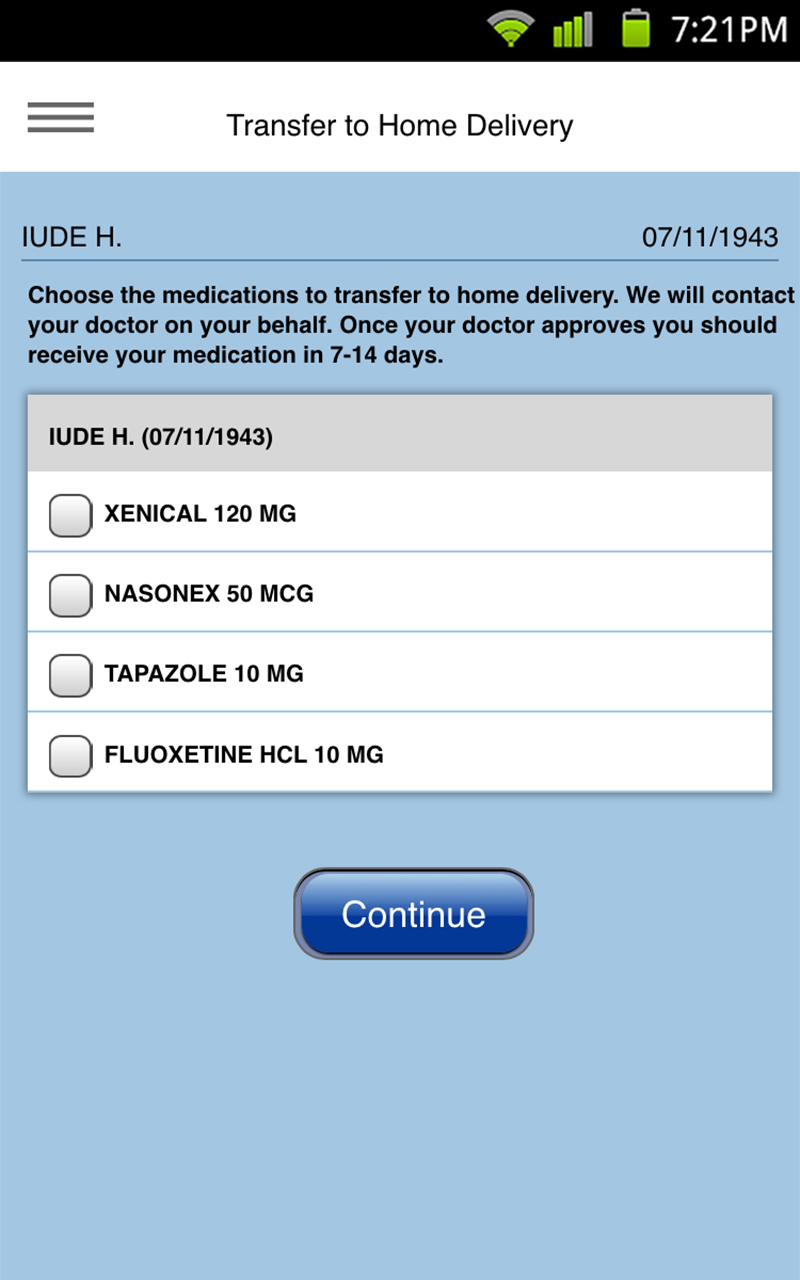
Task: Select the TAPAZOLE 10 MG row
Action: (400, 673)
